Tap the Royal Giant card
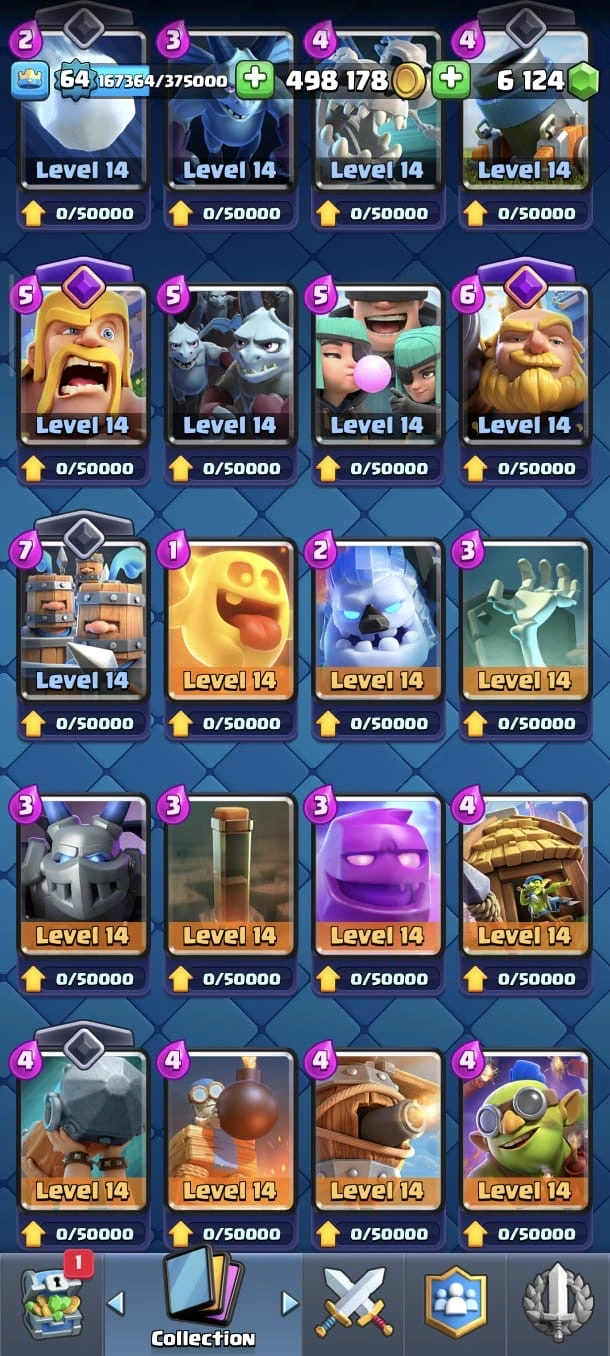The height and width of the screenshot is (1356, 610). [524, 365]
